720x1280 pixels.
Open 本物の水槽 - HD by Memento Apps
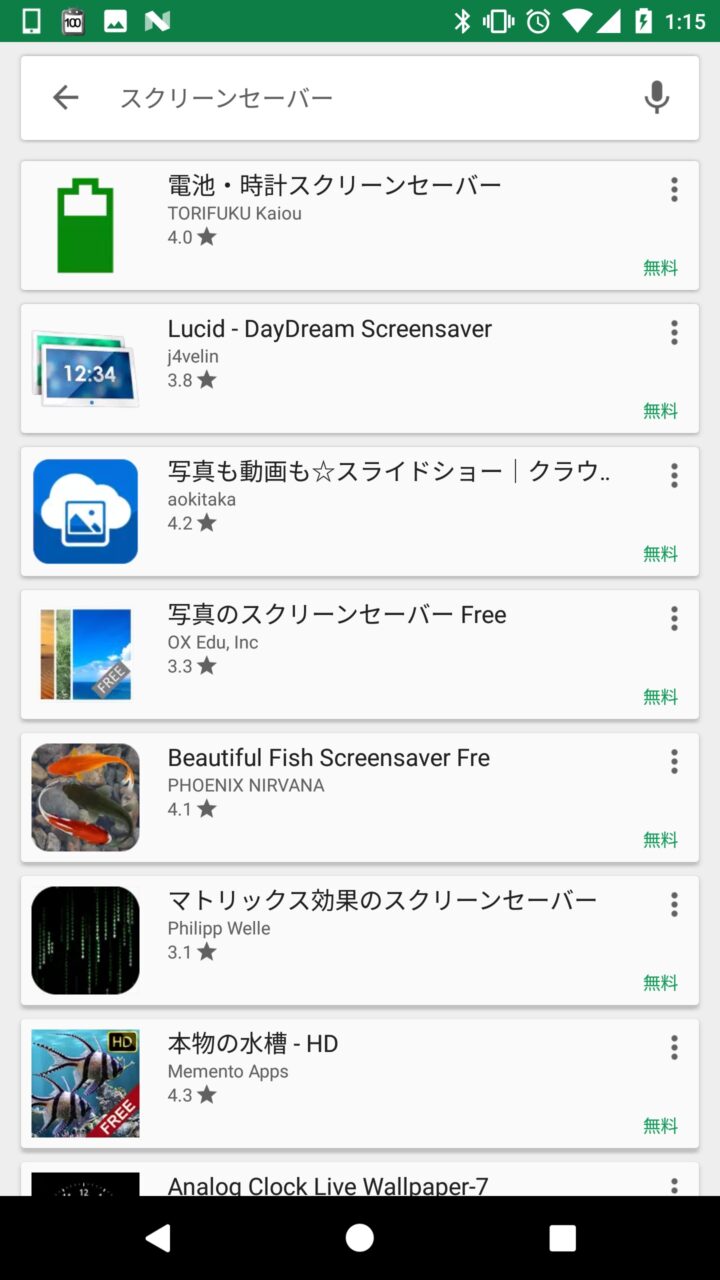tap(253, 1044)
